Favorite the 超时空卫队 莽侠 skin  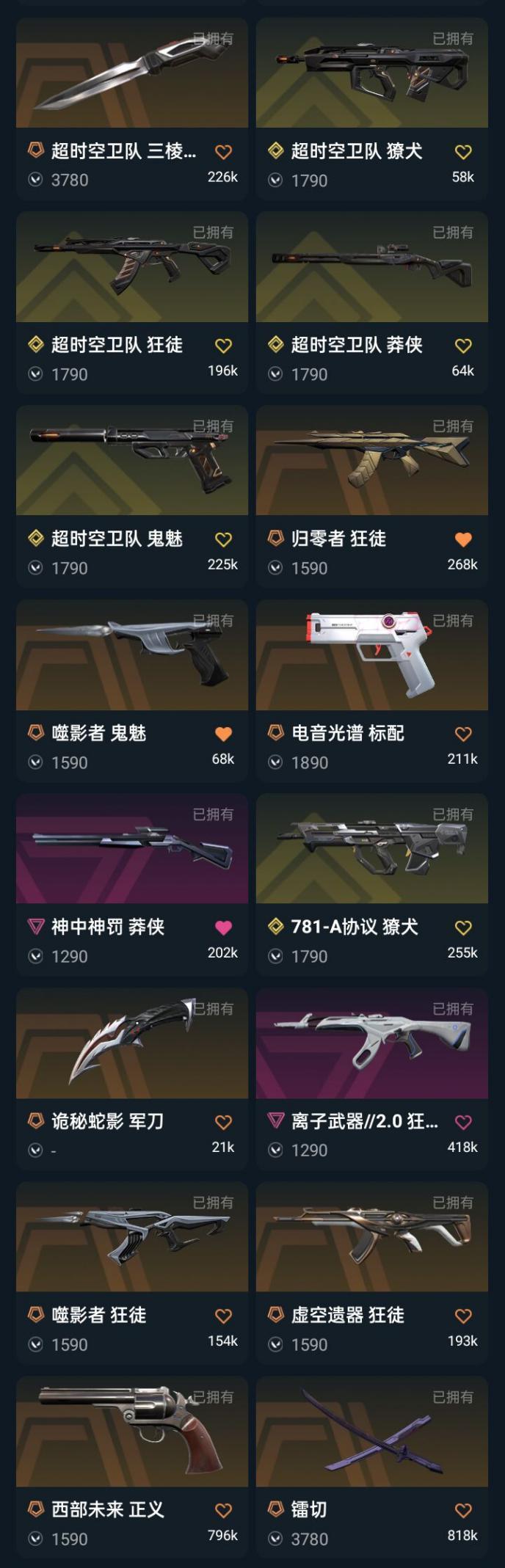tap(463, 346)
